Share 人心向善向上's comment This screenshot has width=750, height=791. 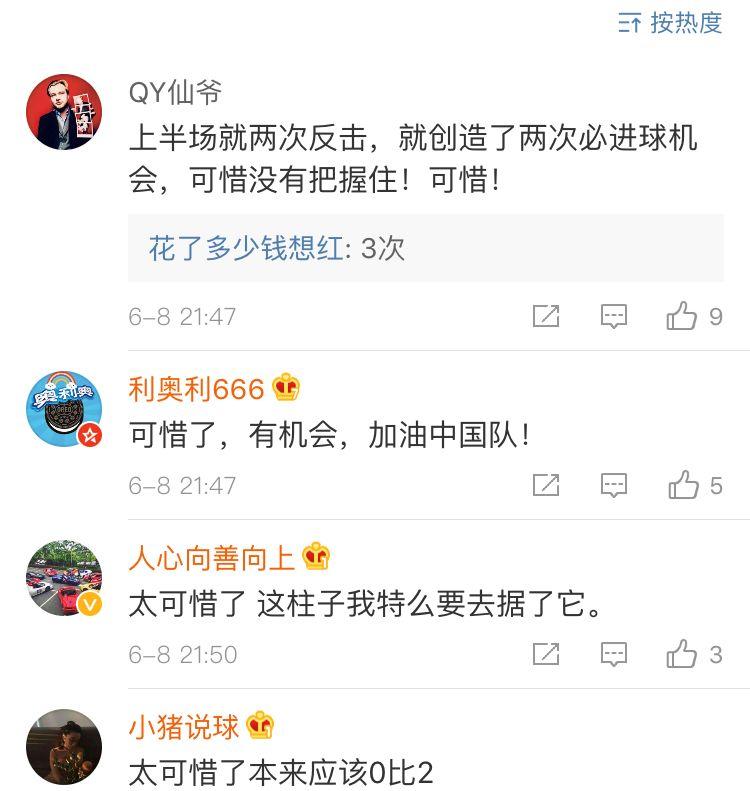tap(546, 655)
